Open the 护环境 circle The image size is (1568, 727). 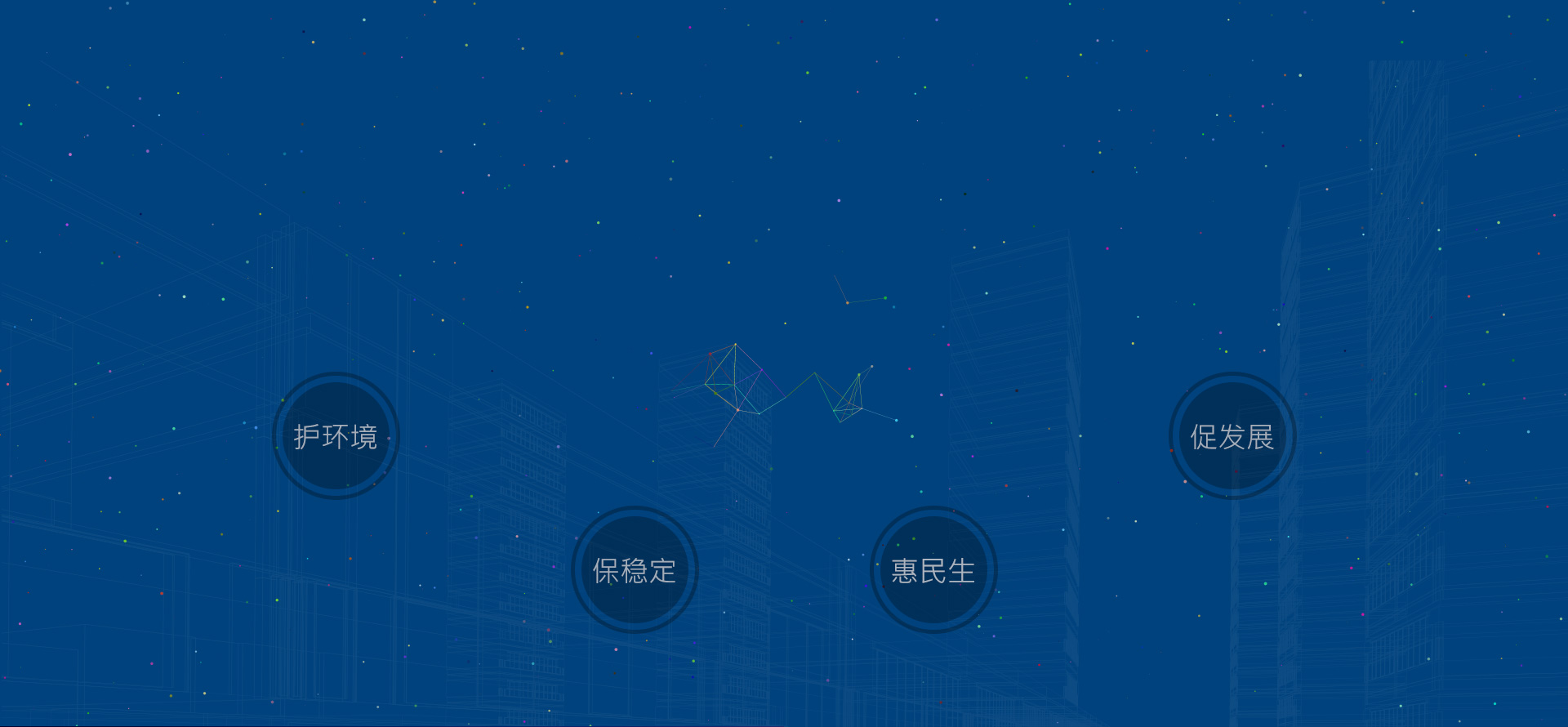pos(336,436)
